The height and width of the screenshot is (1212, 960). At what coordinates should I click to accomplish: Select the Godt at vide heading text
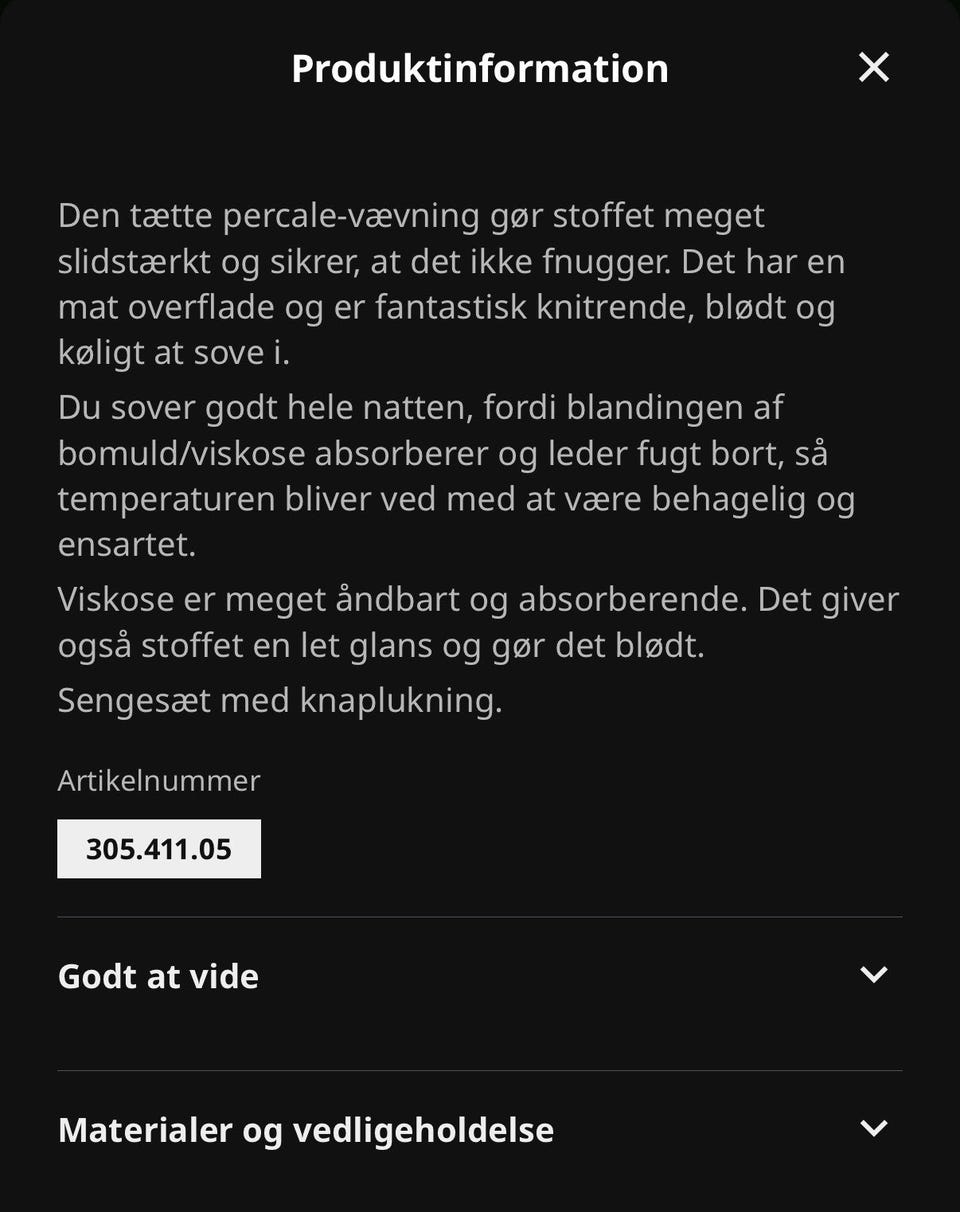point(158,975)
